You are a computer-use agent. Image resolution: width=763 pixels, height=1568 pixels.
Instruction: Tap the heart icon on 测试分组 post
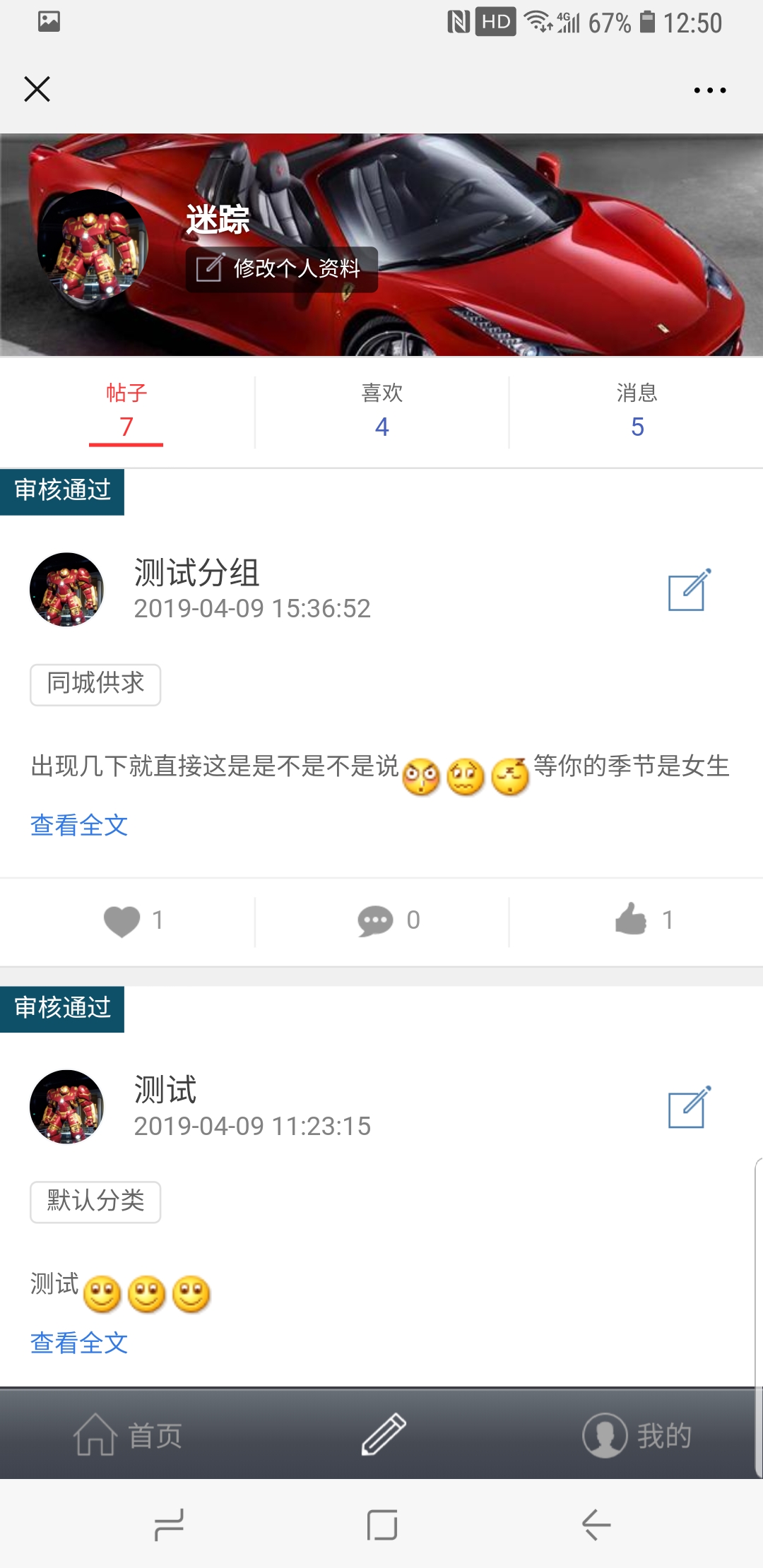122,920
